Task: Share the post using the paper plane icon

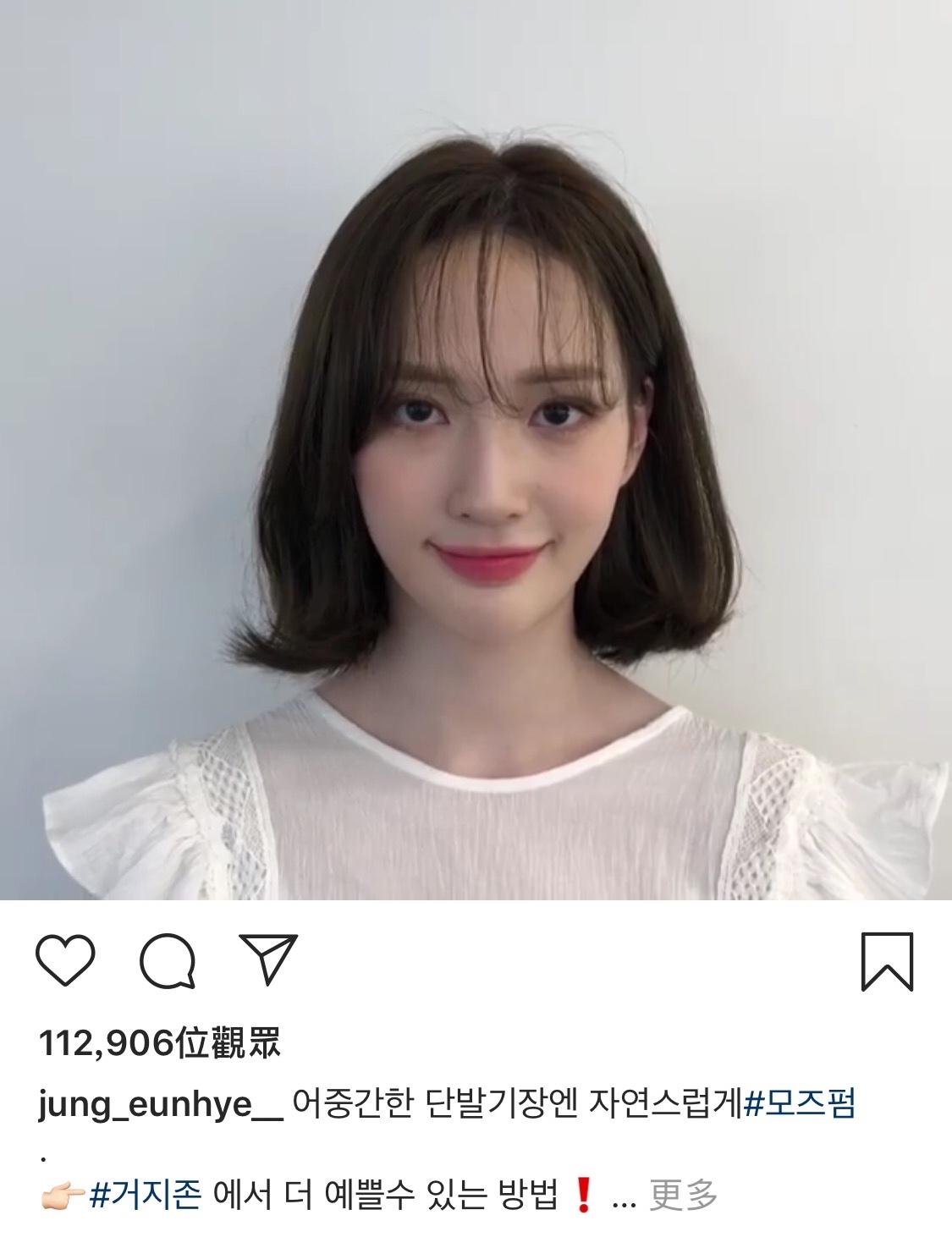Action: [267, 960]
